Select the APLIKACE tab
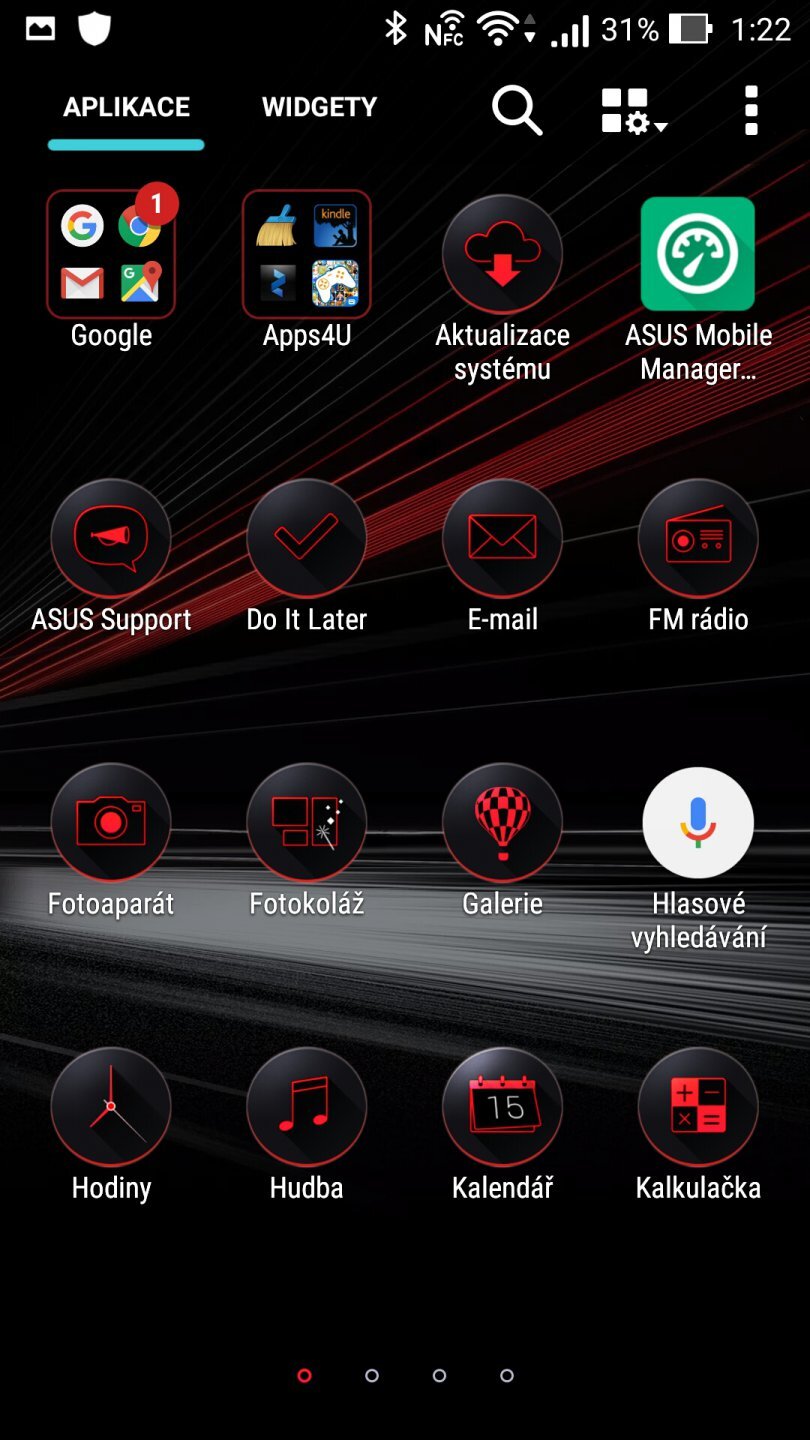This screenshot has height=1440, width=810. (x=126, y=107)
